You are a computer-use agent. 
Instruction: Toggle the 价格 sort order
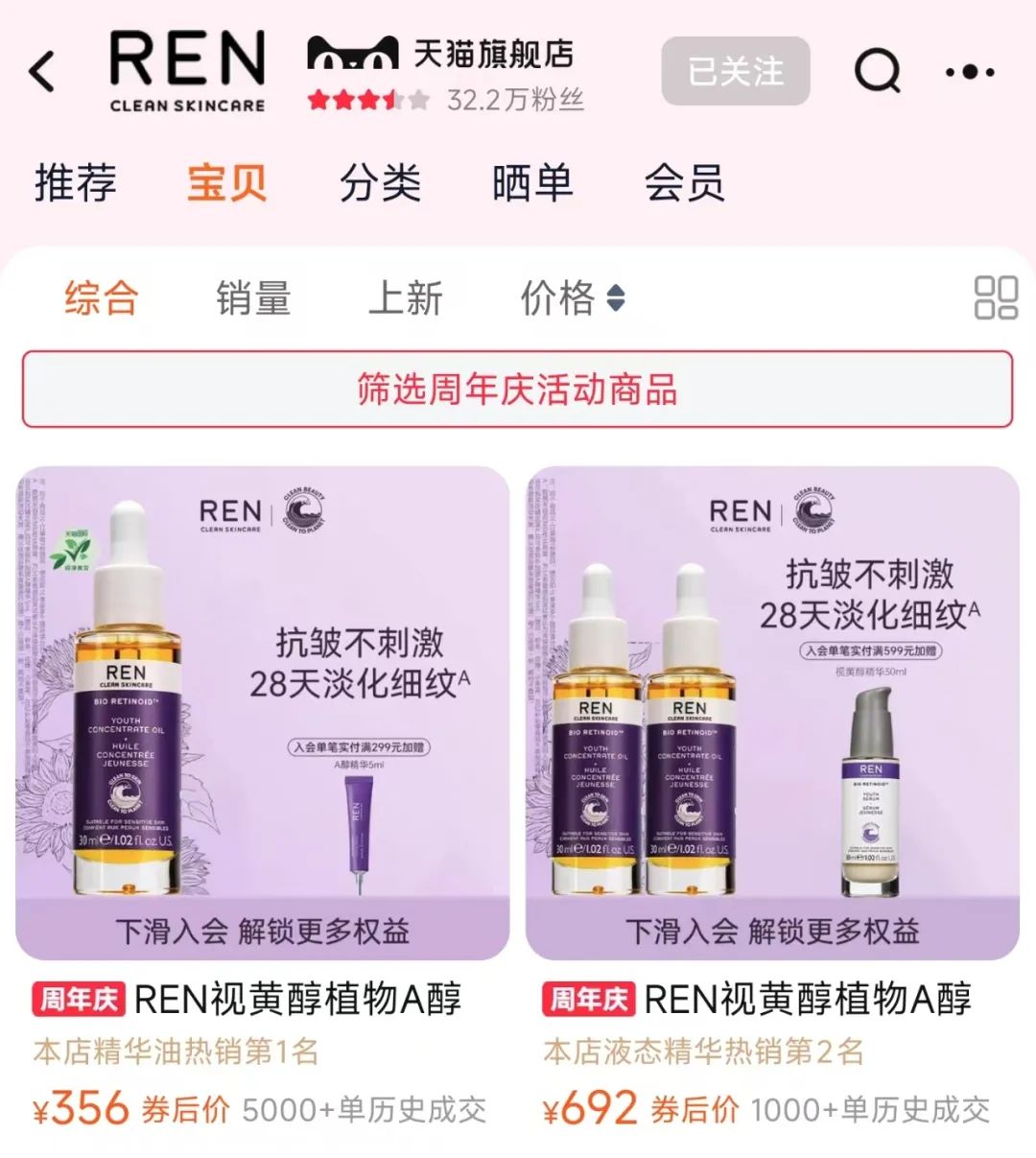click(573, 297)
